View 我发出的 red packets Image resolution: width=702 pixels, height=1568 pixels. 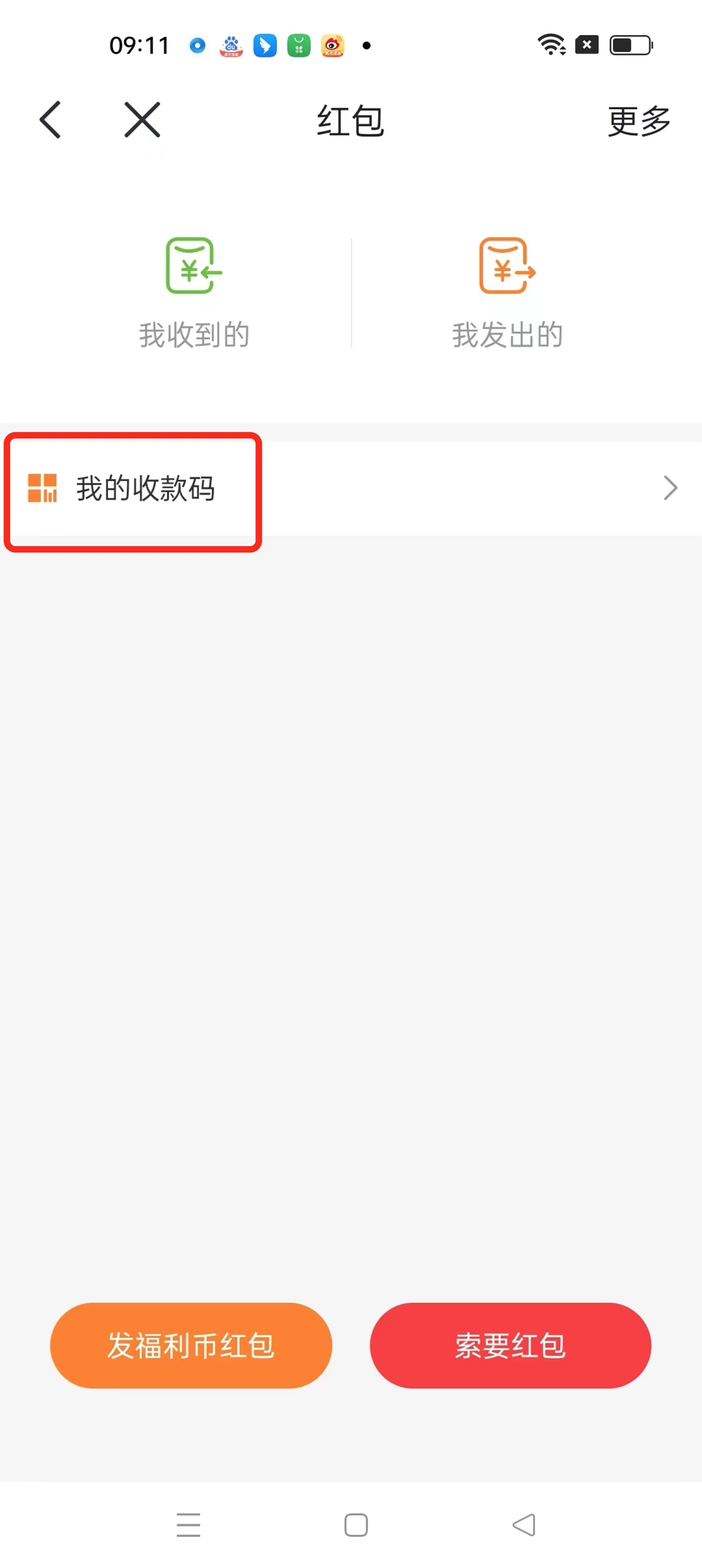click(508, 293)
